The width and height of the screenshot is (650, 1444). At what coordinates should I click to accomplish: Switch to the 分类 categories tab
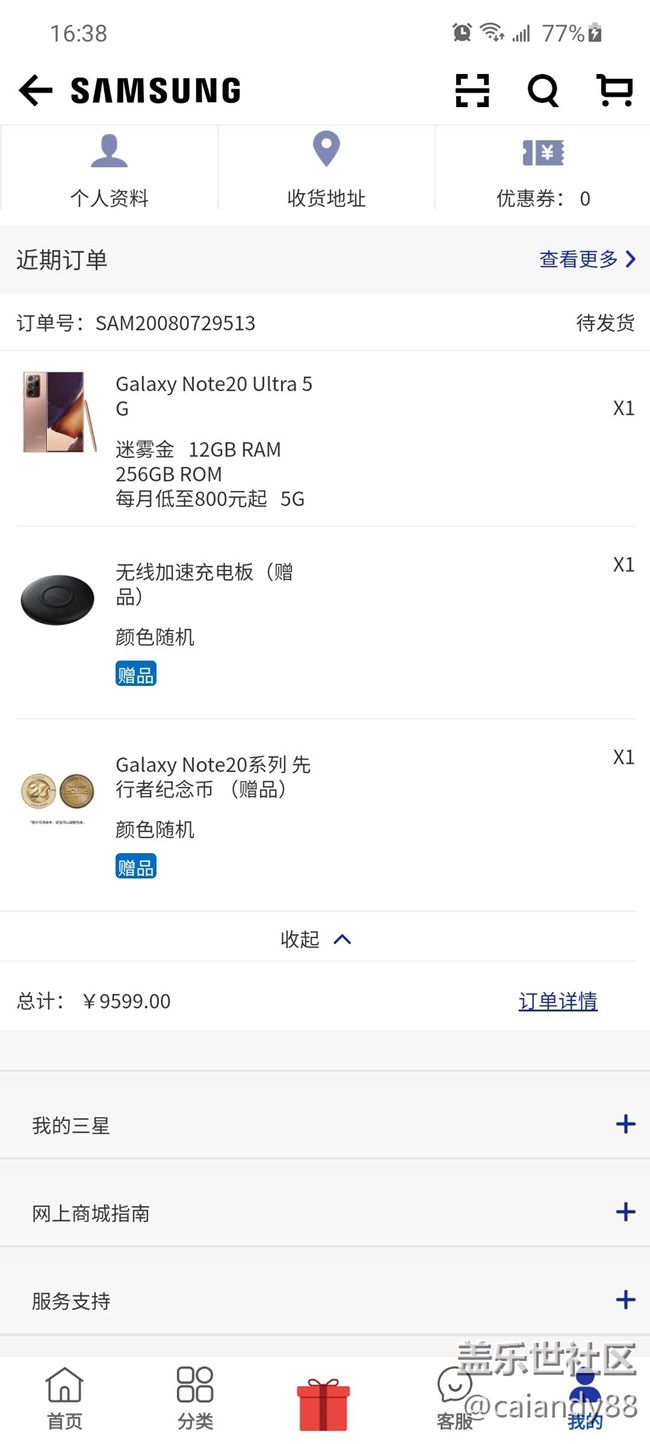point(195,1398)
